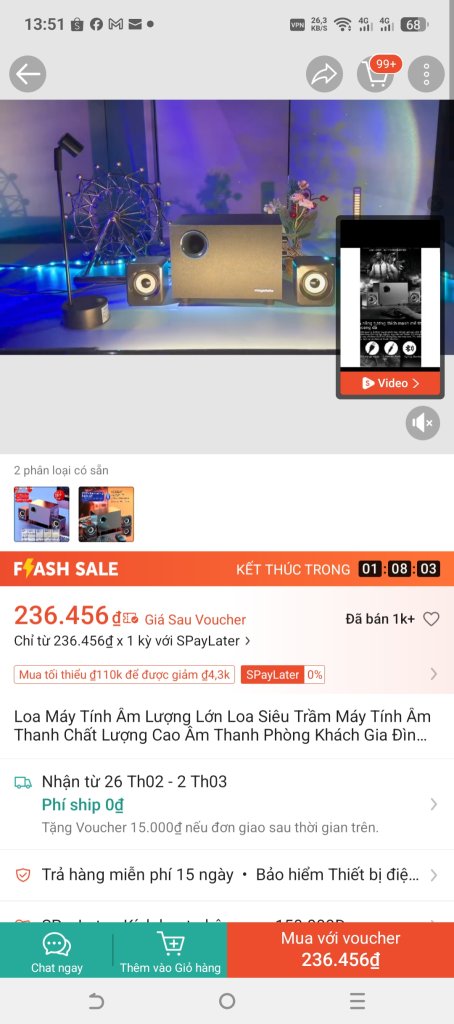Open shipping details for Phí ship 0đ
The height and width of the screenshot is (1024, 454).
point(227,804)
